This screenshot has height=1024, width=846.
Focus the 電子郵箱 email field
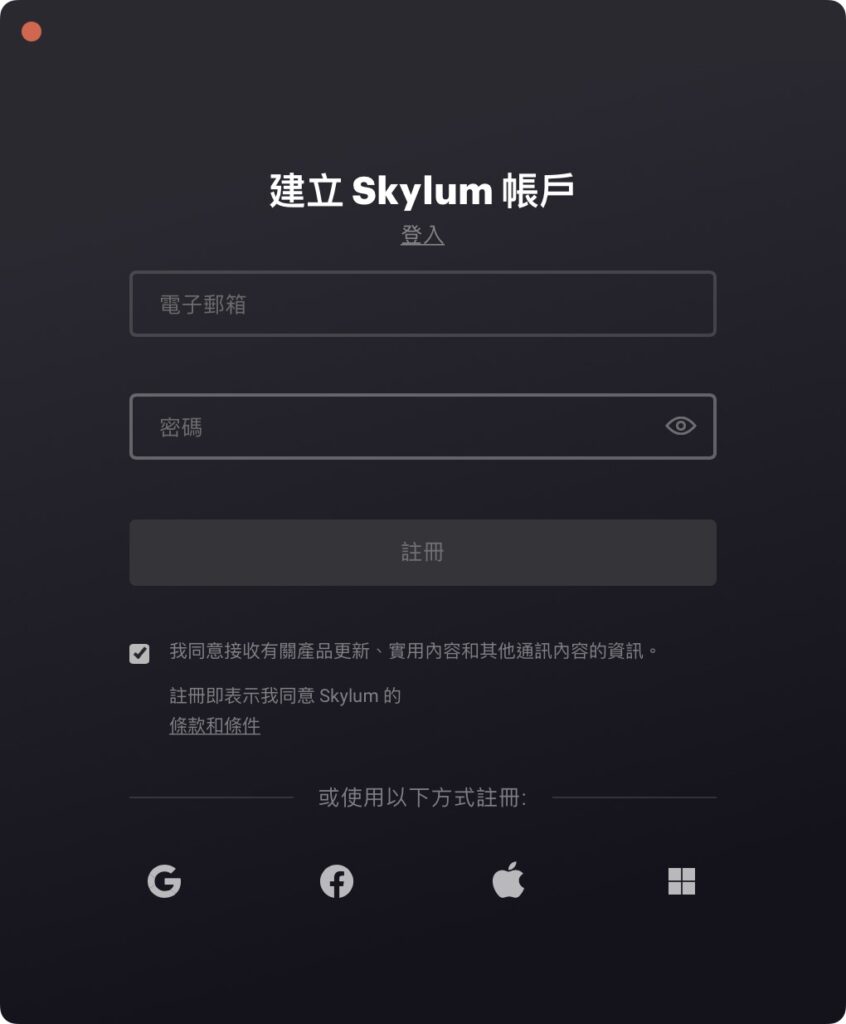tap(422, 304)
